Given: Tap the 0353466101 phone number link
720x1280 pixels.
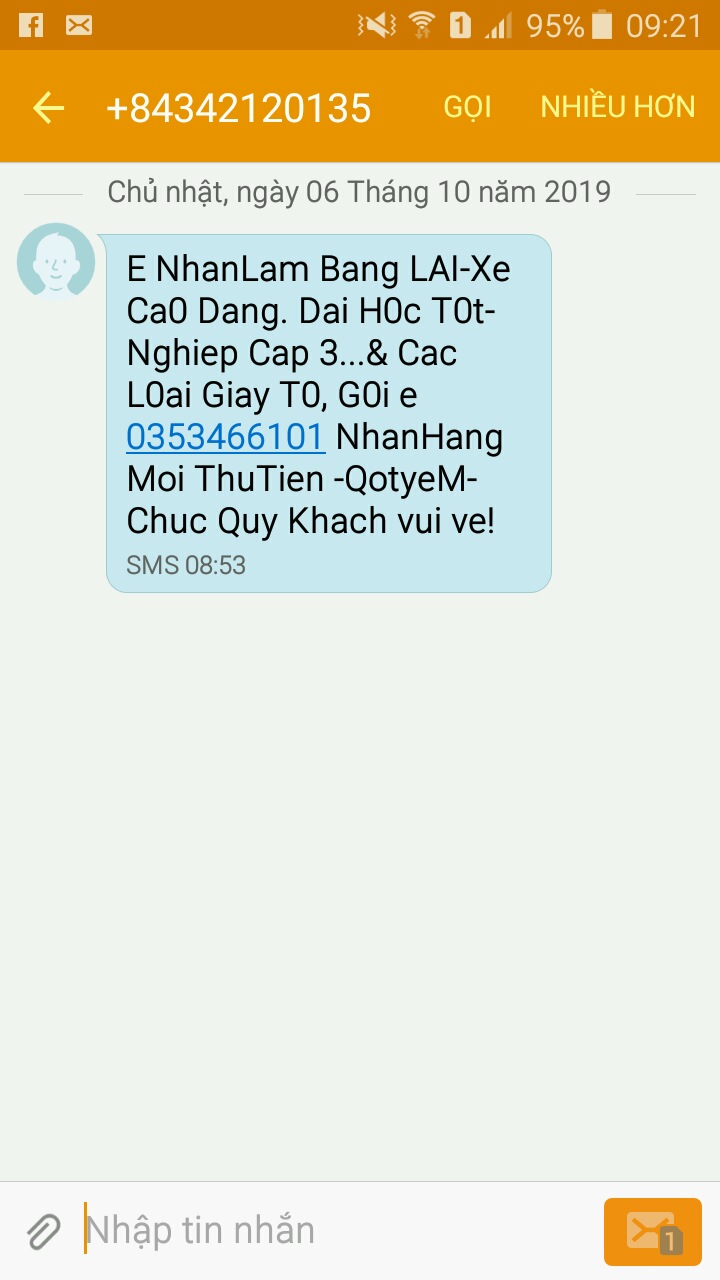Looking at the screenshot, I should [x=226, y=437].
